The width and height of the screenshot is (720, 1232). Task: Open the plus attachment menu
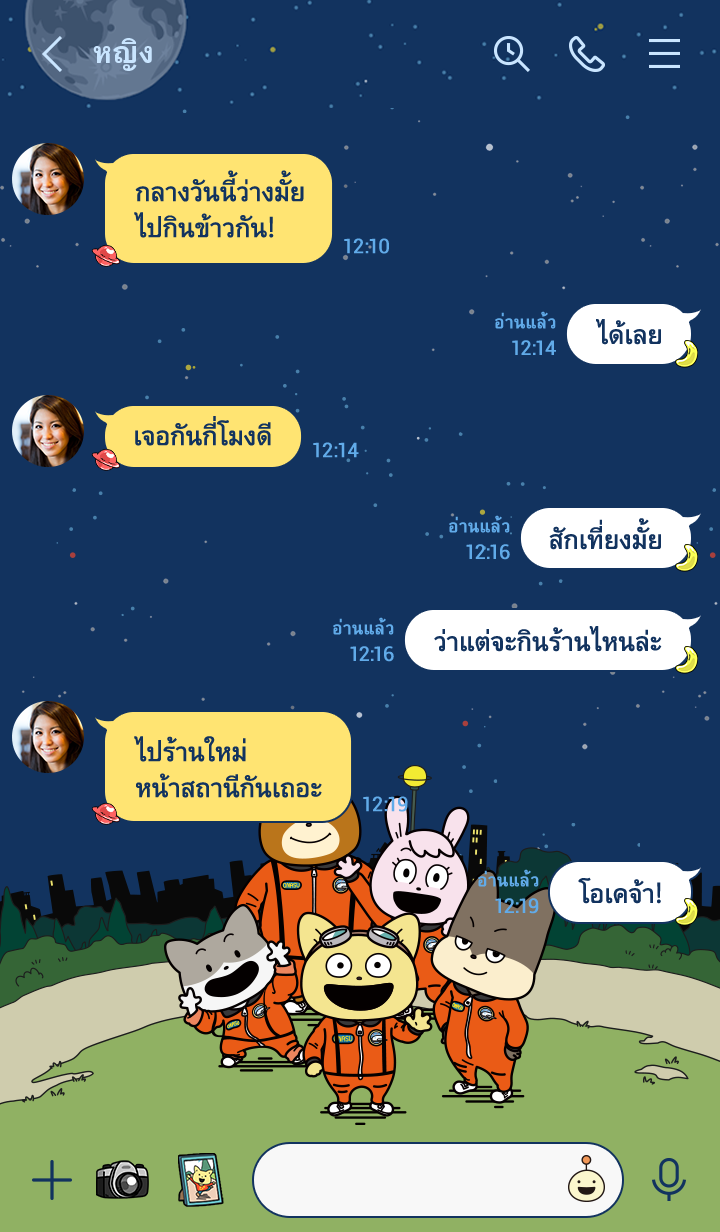tap(52, 1180)
